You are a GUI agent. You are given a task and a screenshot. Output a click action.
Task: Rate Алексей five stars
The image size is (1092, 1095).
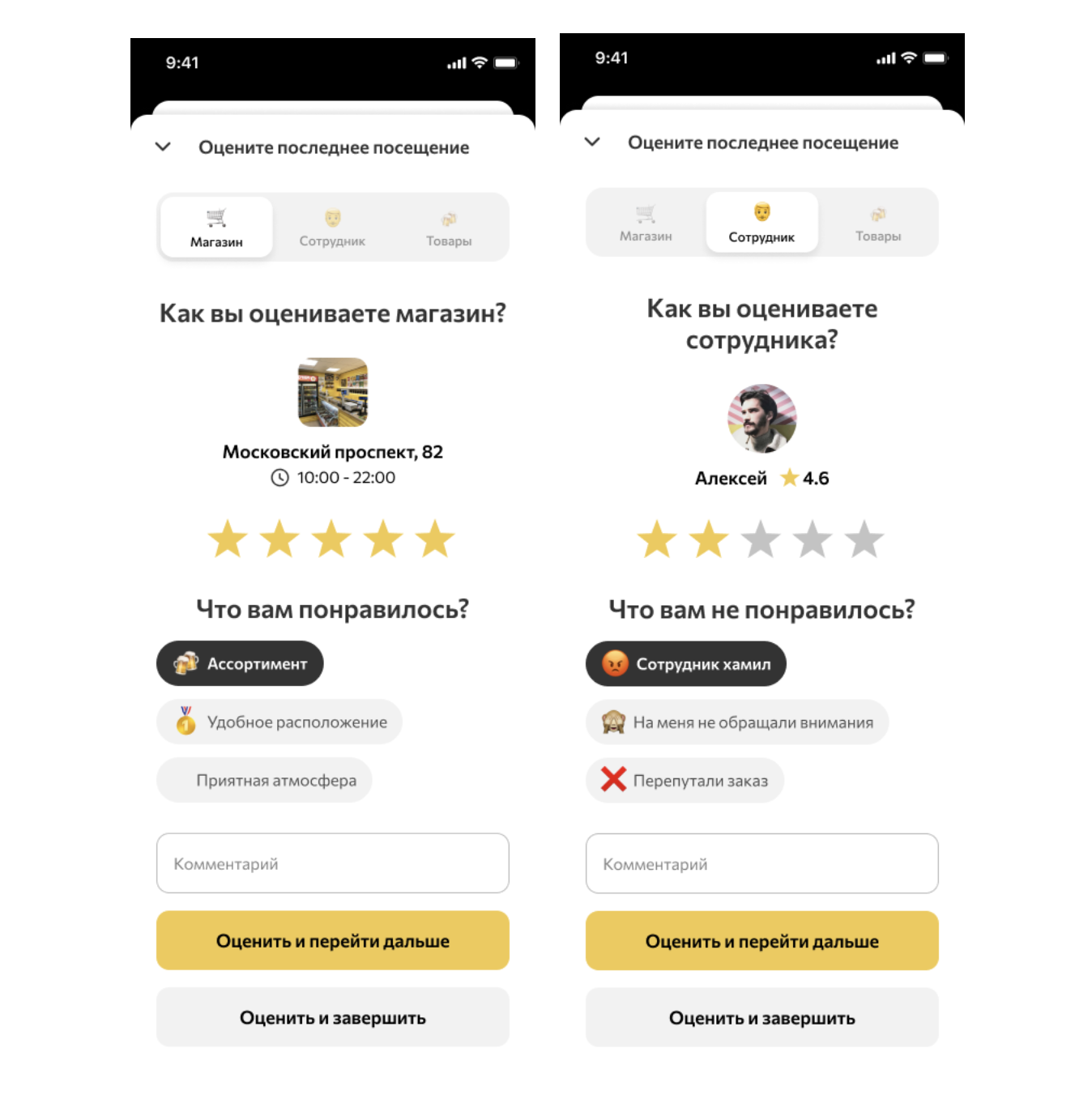pos(864,539)
